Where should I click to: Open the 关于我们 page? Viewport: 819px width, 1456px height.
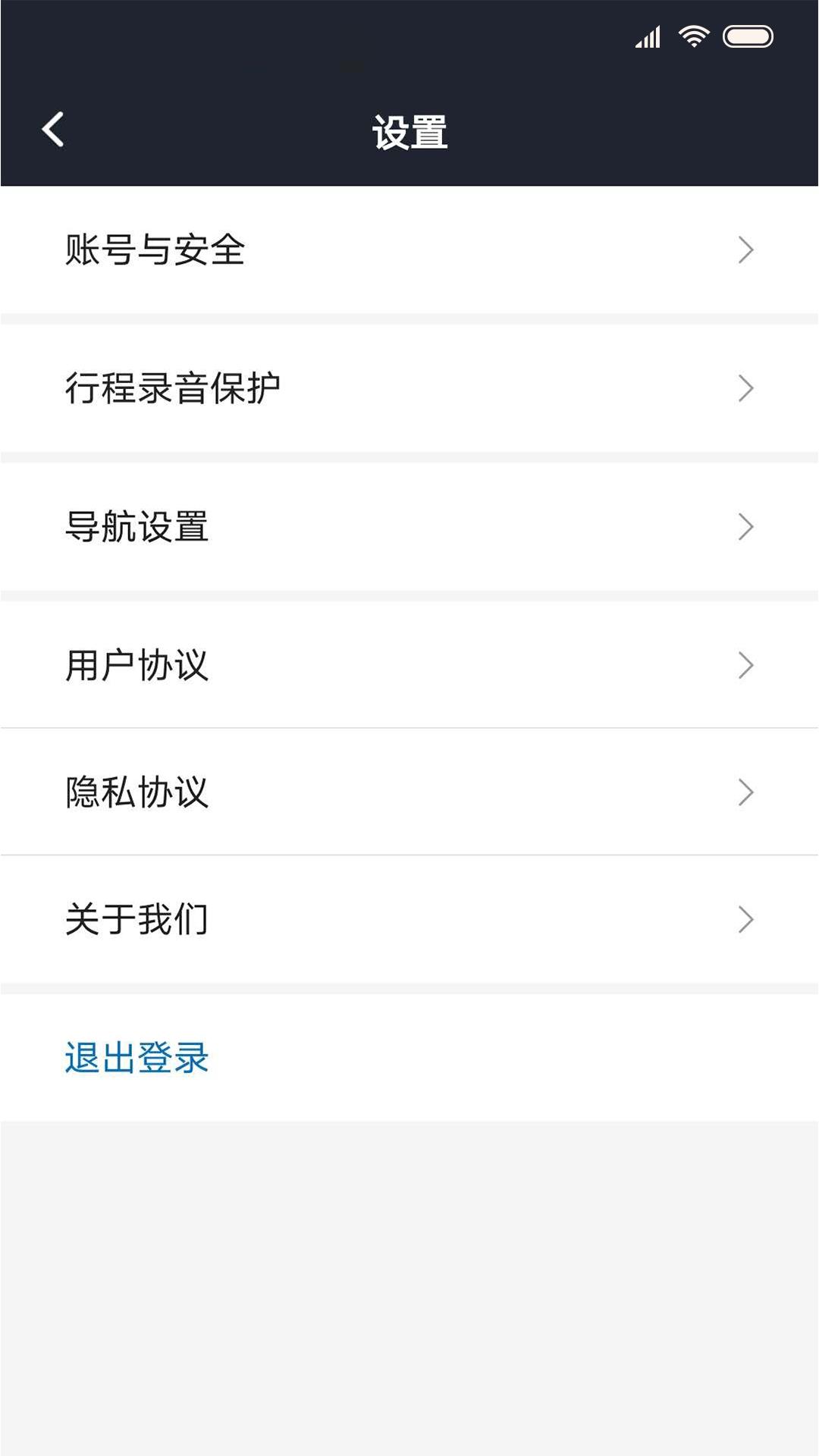point(137,919)
